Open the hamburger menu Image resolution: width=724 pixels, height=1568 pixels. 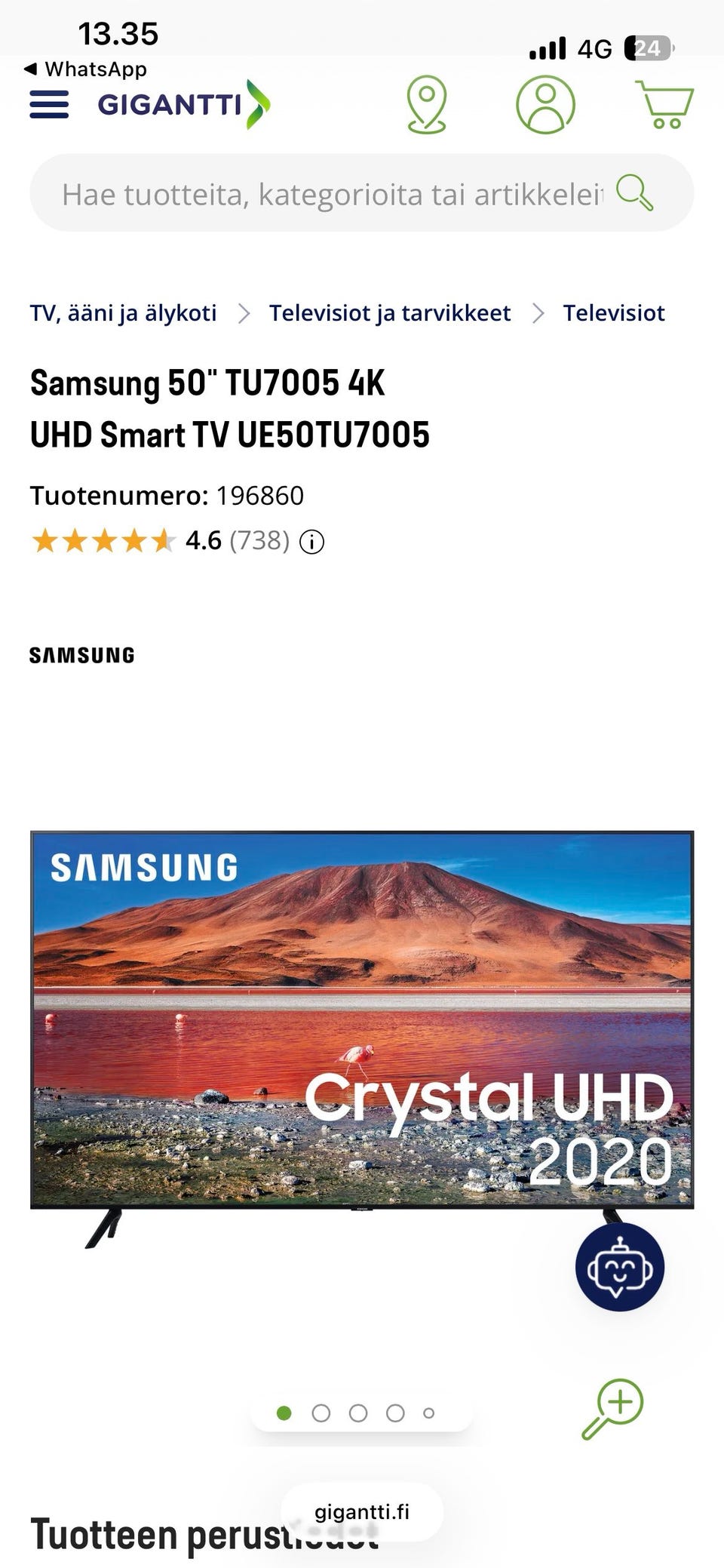click(x=49, y=105)
